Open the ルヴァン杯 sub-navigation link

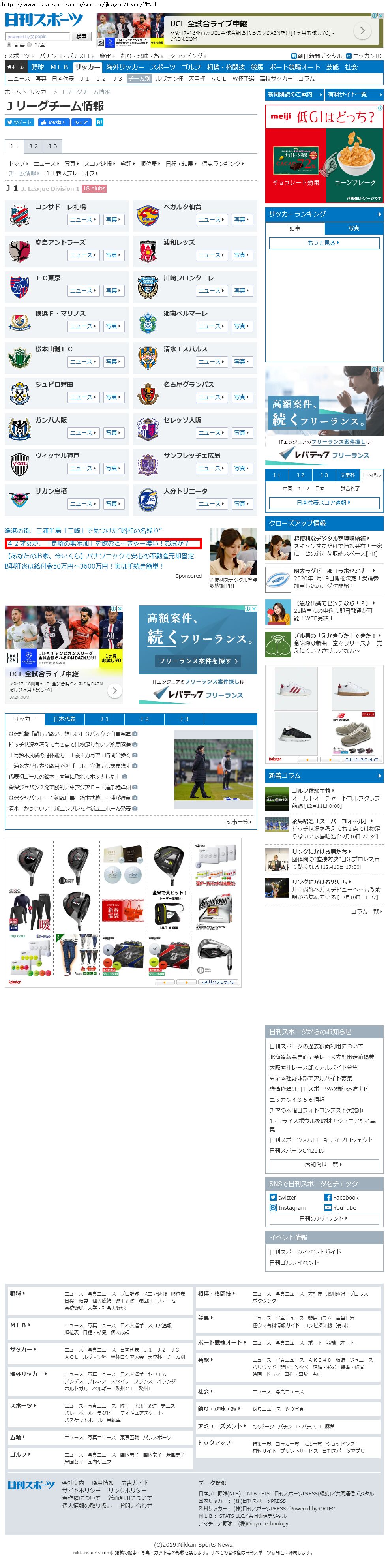pos(169,79)
